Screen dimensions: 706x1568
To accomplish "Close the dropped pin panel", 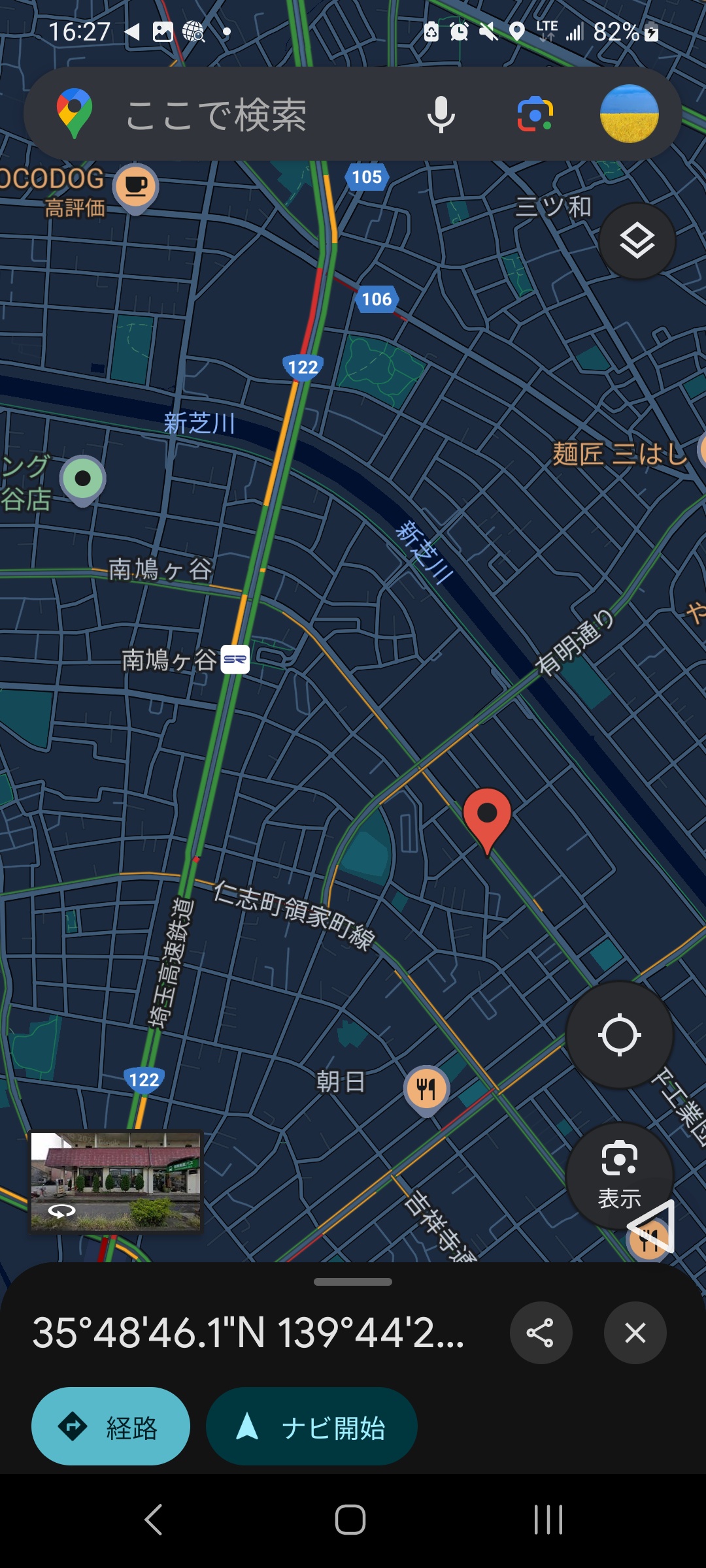I will 635,1332.
